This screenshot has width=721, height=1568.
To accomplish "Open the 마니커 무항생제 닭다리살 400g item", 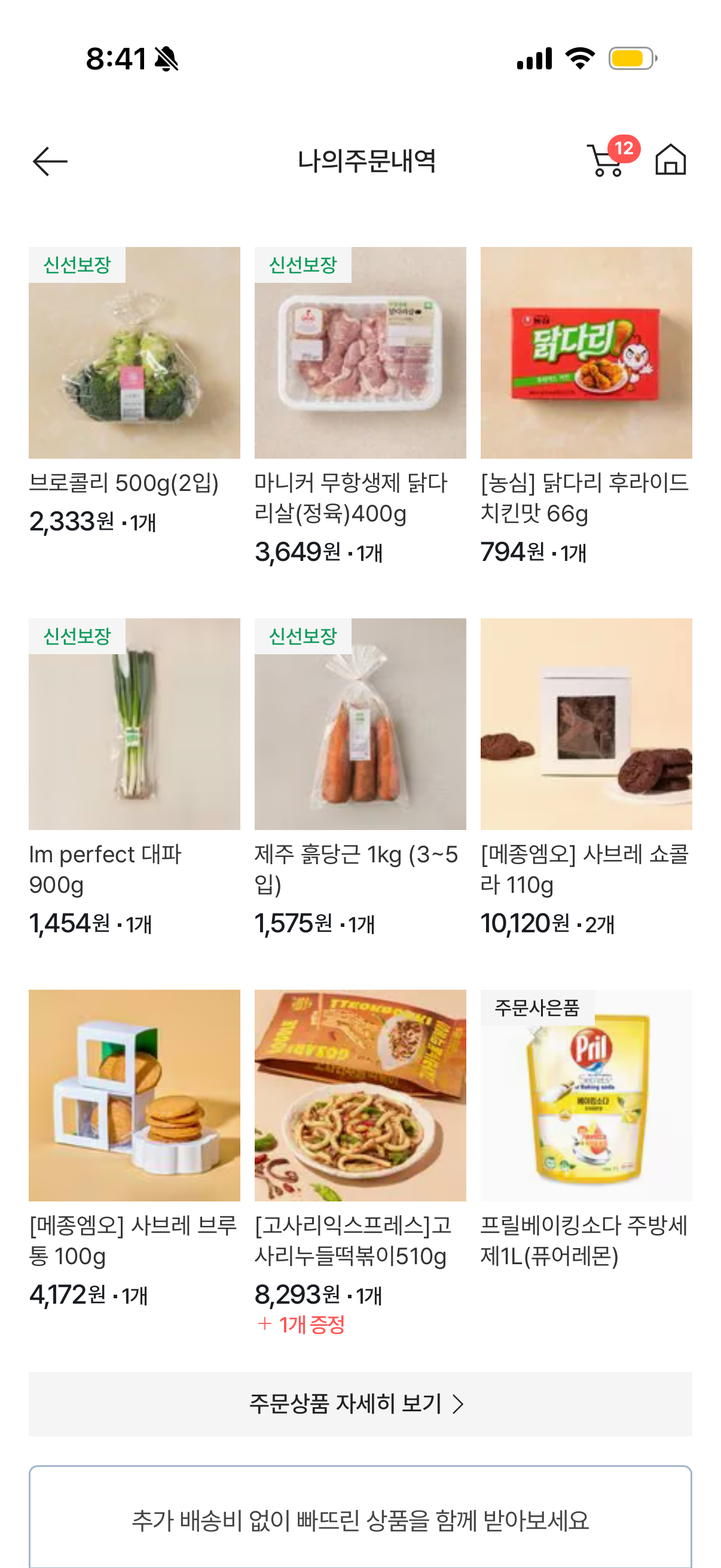I will point(360,352).
